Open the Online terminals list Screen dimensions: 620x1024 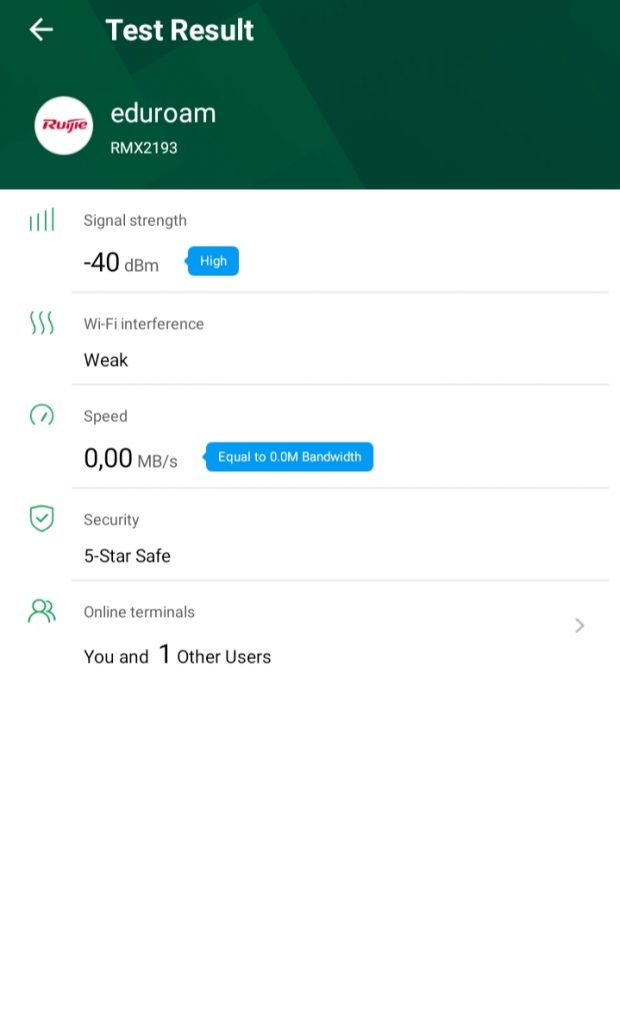tap(579, 626)
